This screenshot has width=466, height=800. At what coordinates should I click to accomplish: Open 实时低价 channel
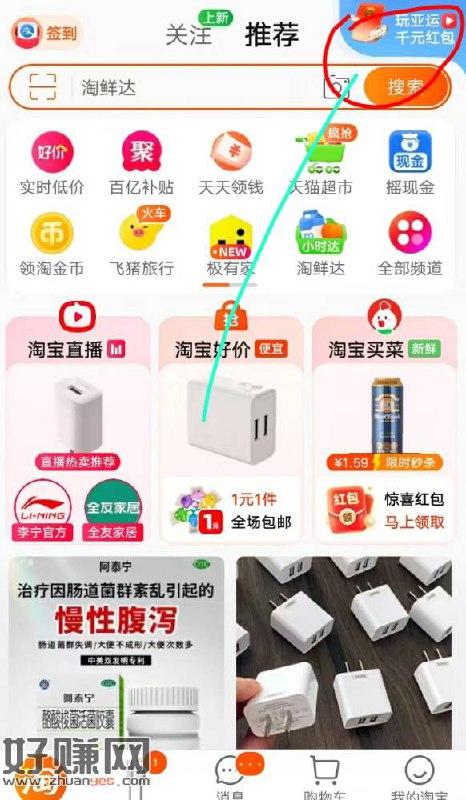[52, 164]
